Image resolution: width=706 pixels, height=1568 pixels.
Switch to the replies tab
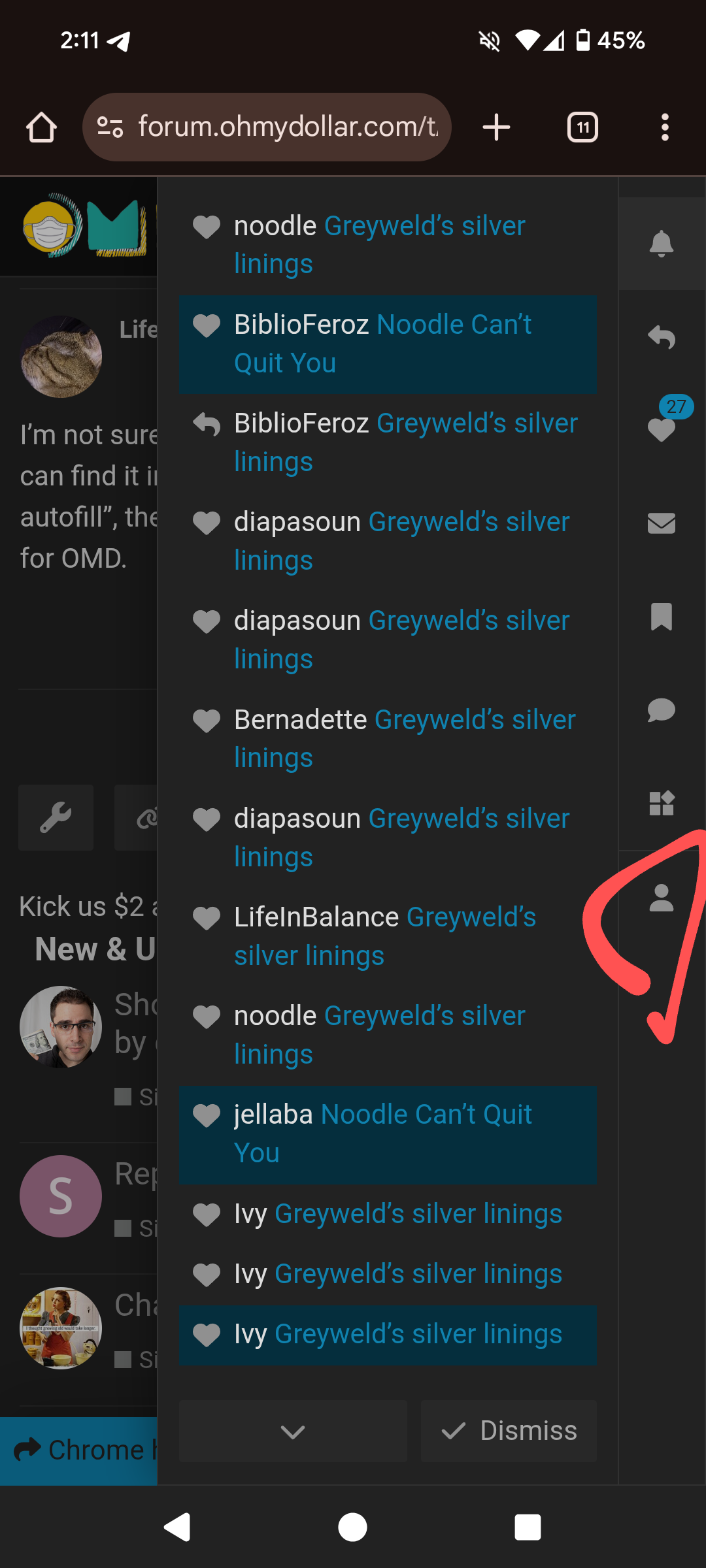tap(661, 337)
